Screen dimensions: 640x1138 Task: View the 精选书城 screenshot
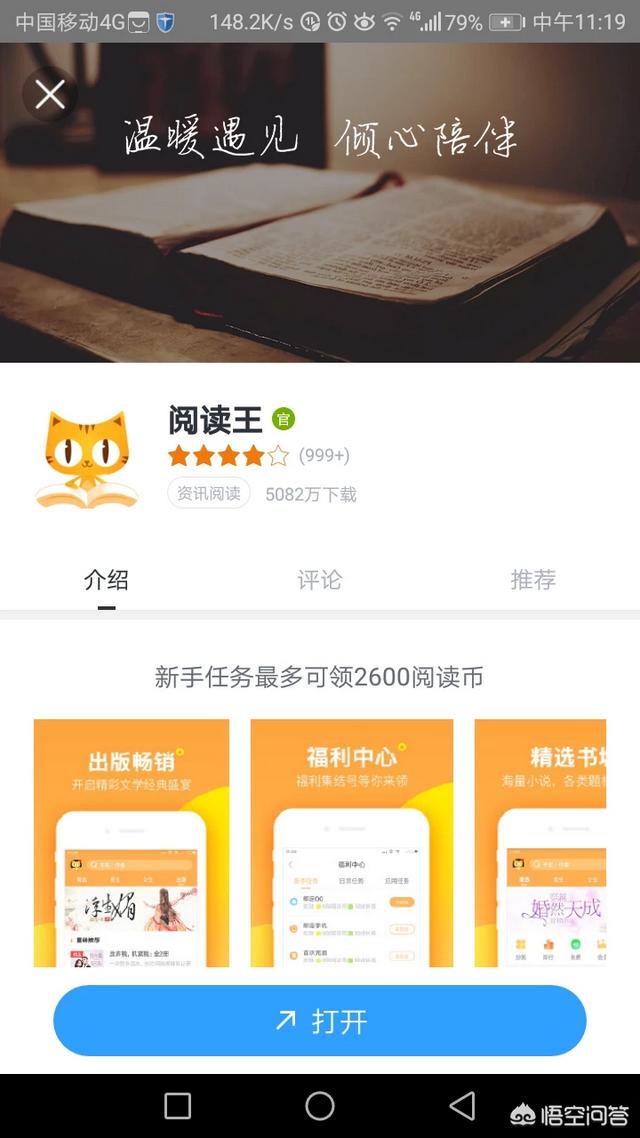click(x=541, y=842)
